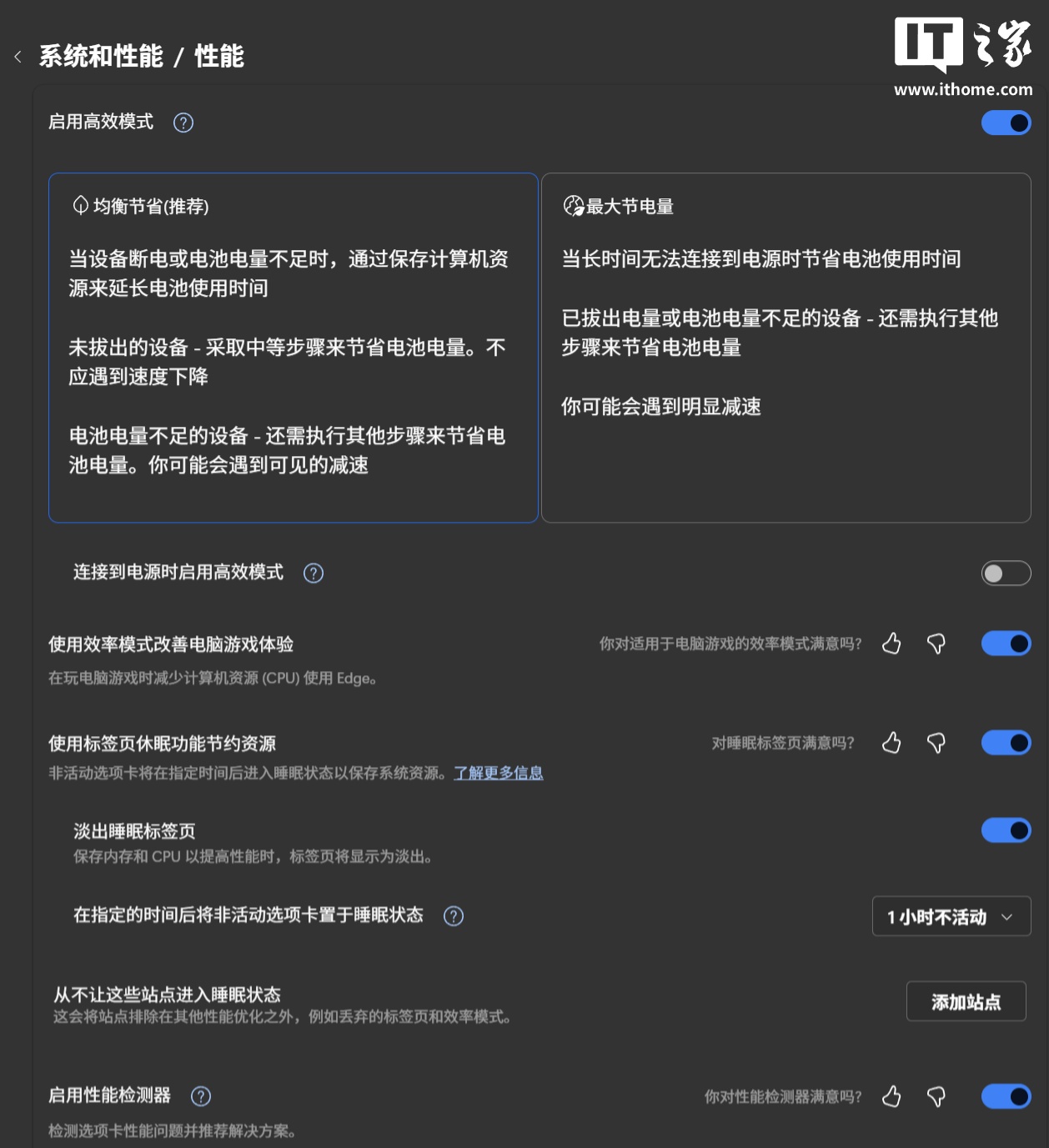This screenshot has width=1049, height=1148.
Task: Choose the 最大节电量 option
Action: (785, 348)
